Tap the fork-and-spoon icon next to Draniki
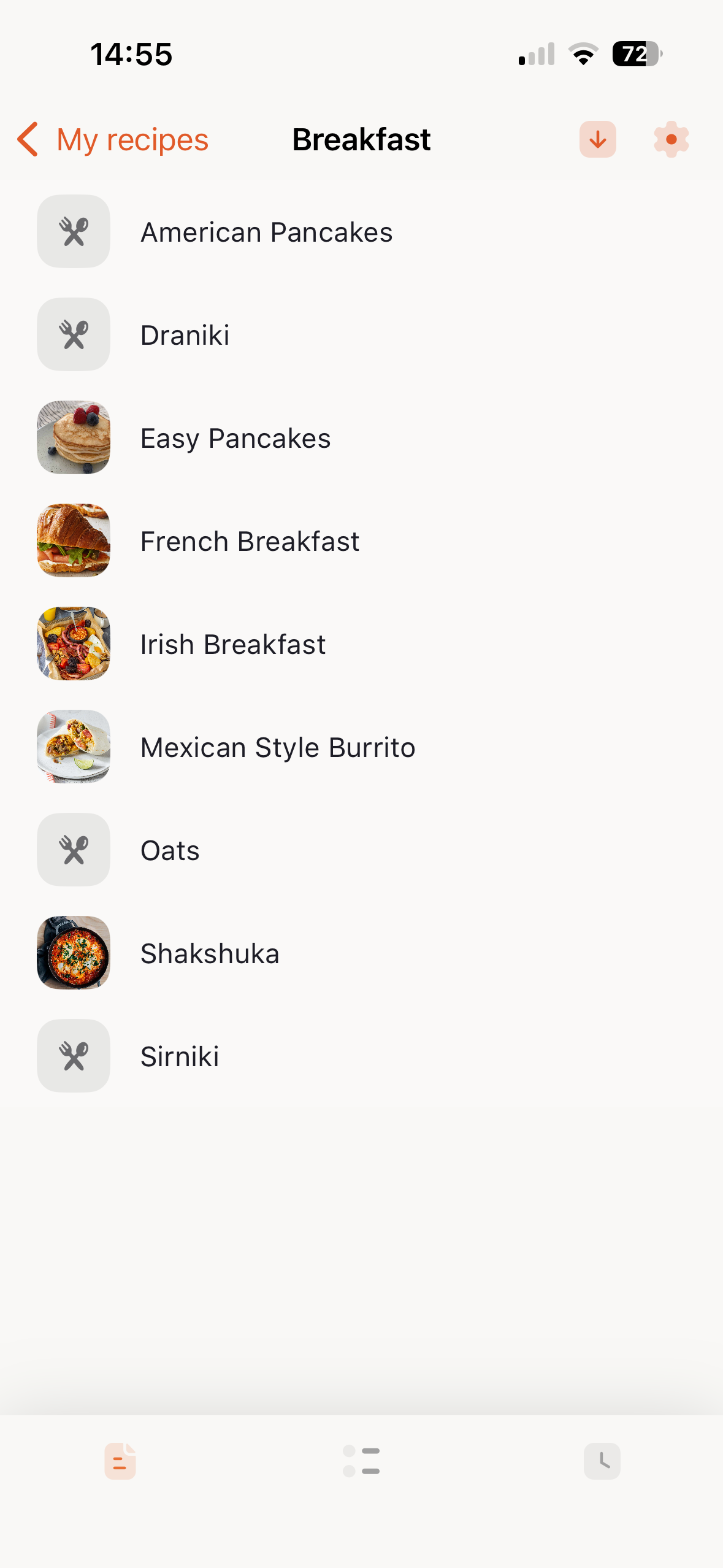Image resolution: width=723 pixels, height=1568 pixels. [73, 334]
